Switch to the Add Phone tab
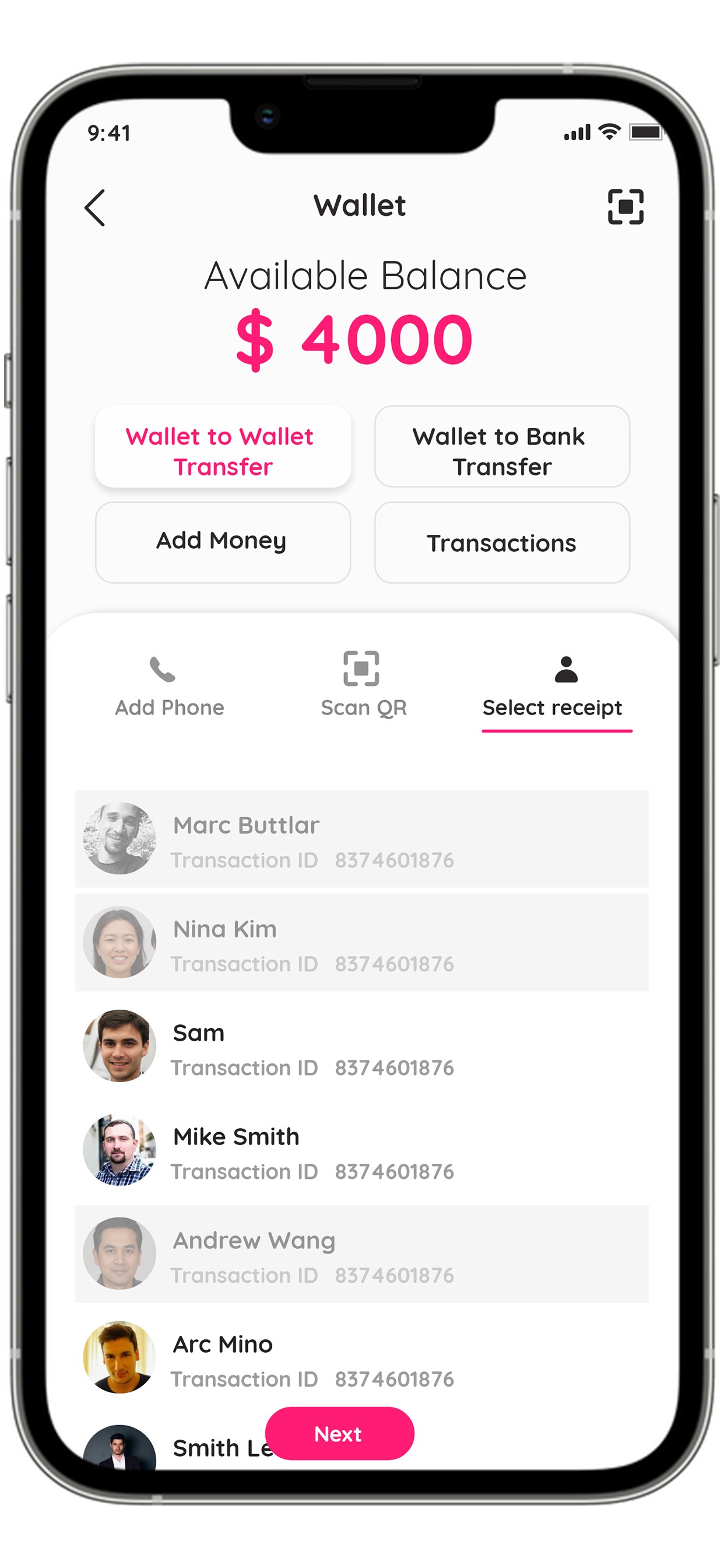 click(169, 687)
